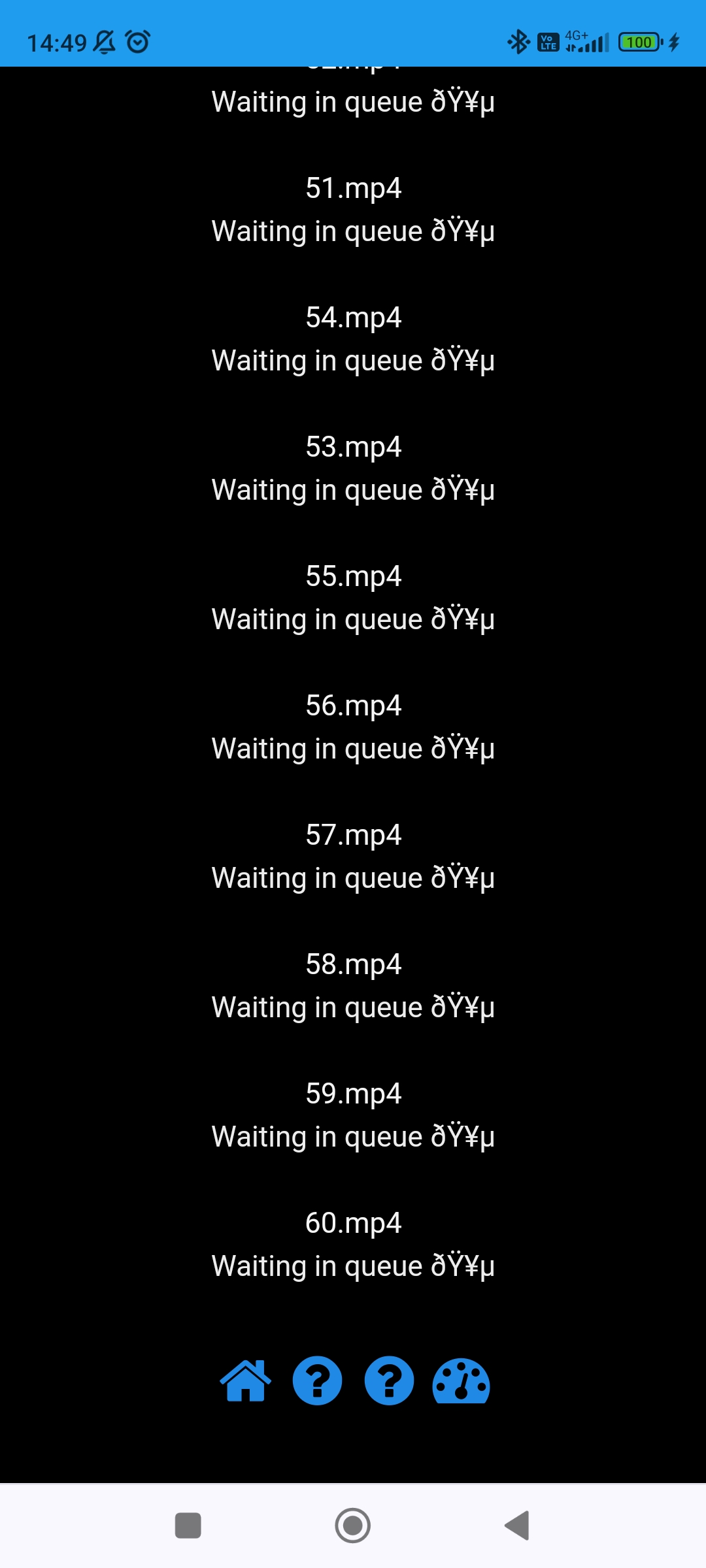Tap the question mark icon beside the house icon
The height and width of the screenshot is (1568, 706).
coord(317,1380)
